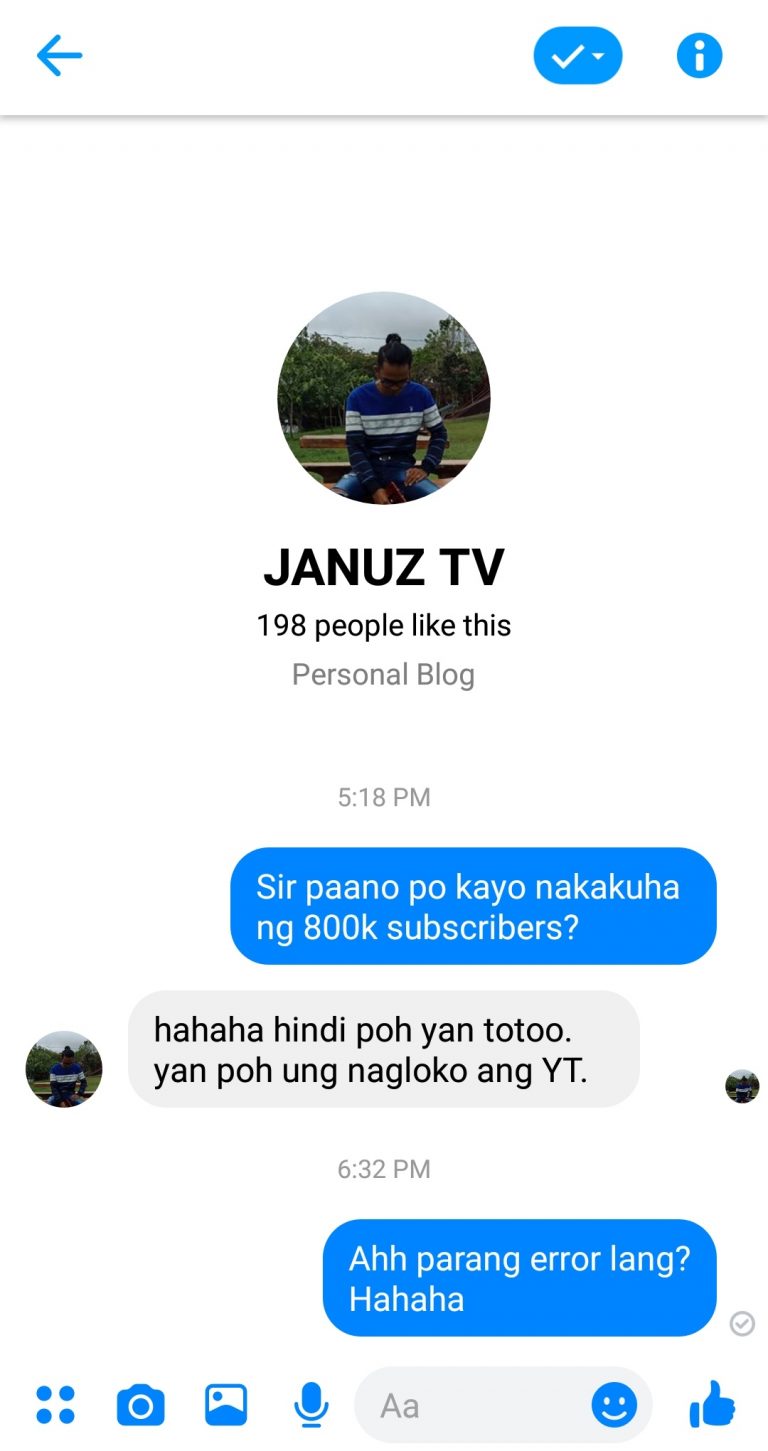
Task: View the JANUZ TV profile picture
Action: tap(384, 398)
